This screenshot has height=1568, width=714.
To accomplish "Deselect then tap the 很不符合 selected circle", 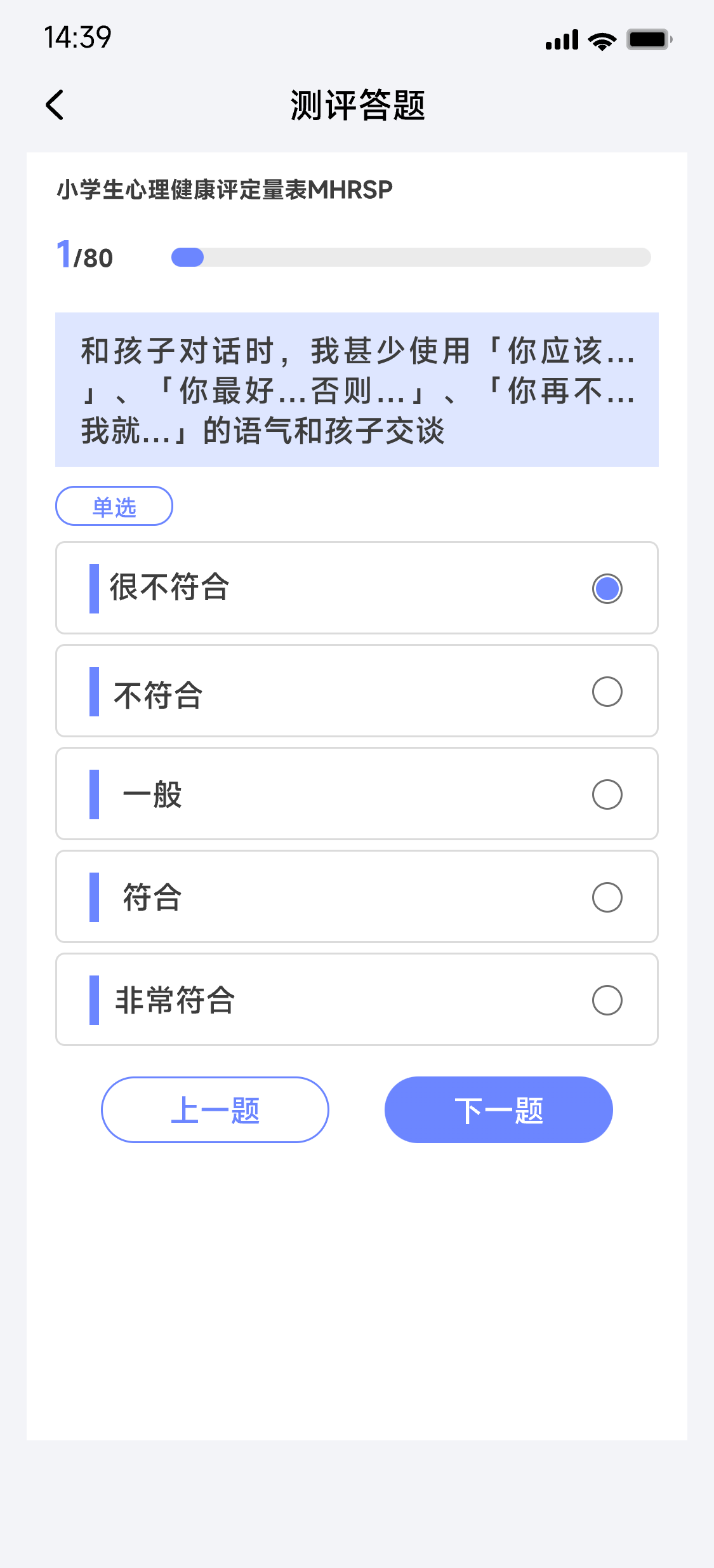I will 607,589.
